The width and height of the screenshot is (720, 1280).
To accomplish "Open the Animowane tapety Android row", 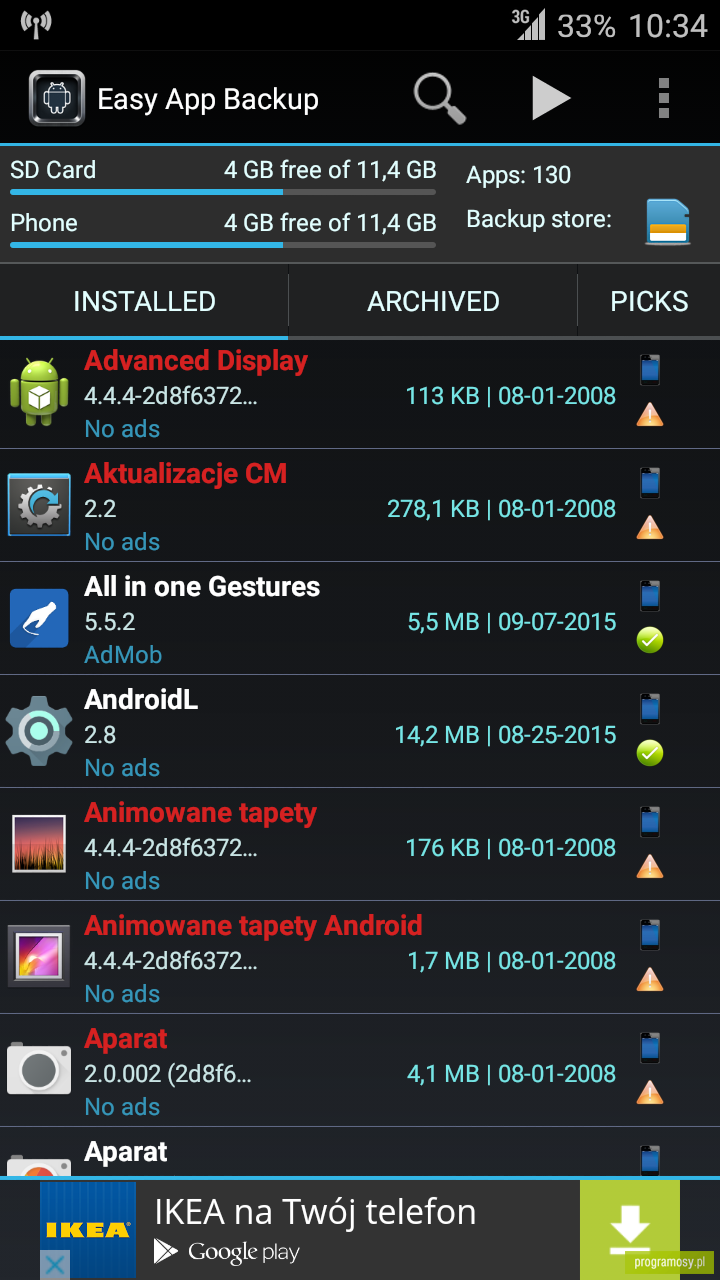I will pos(360,957).
